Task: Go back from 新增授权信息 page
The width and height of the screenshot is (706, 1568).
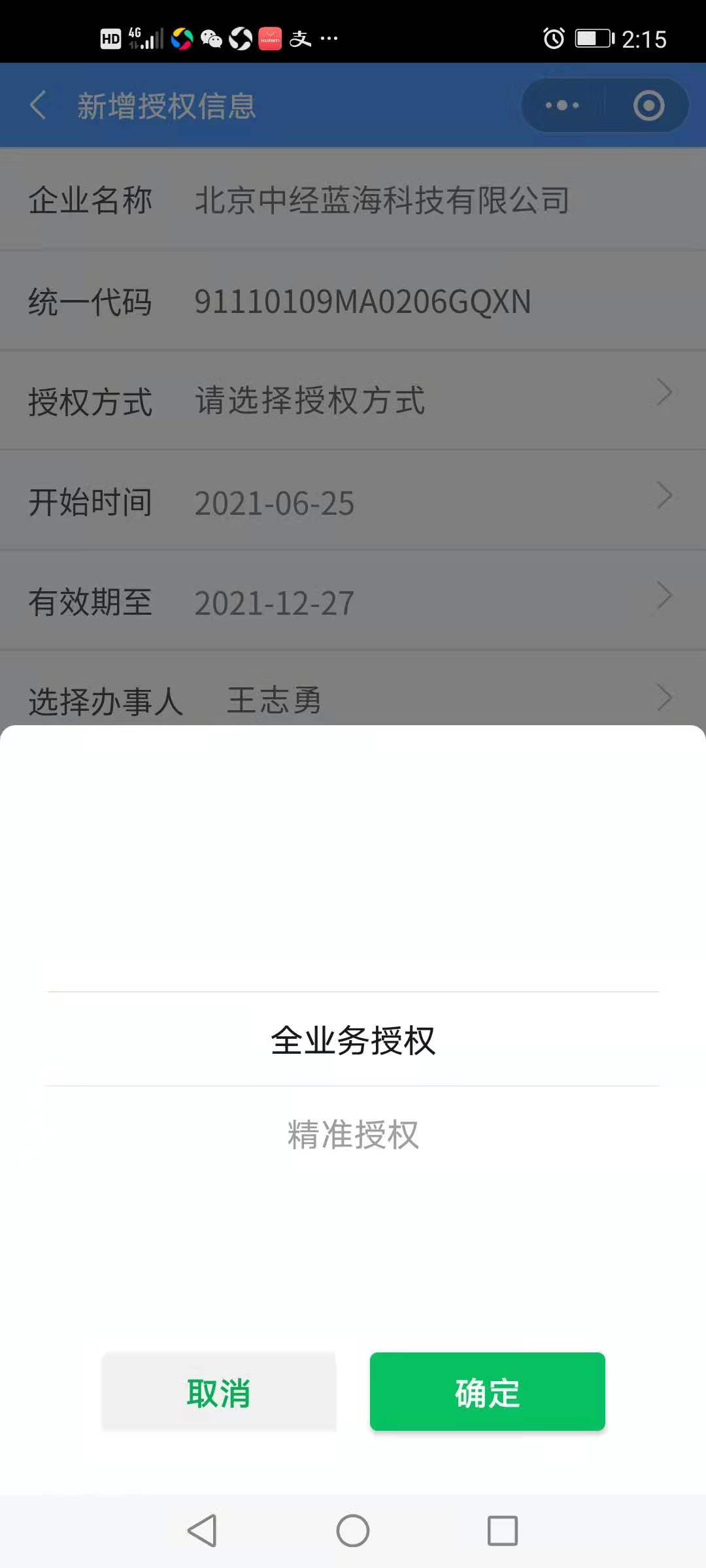Action: (x=38, y=105)
